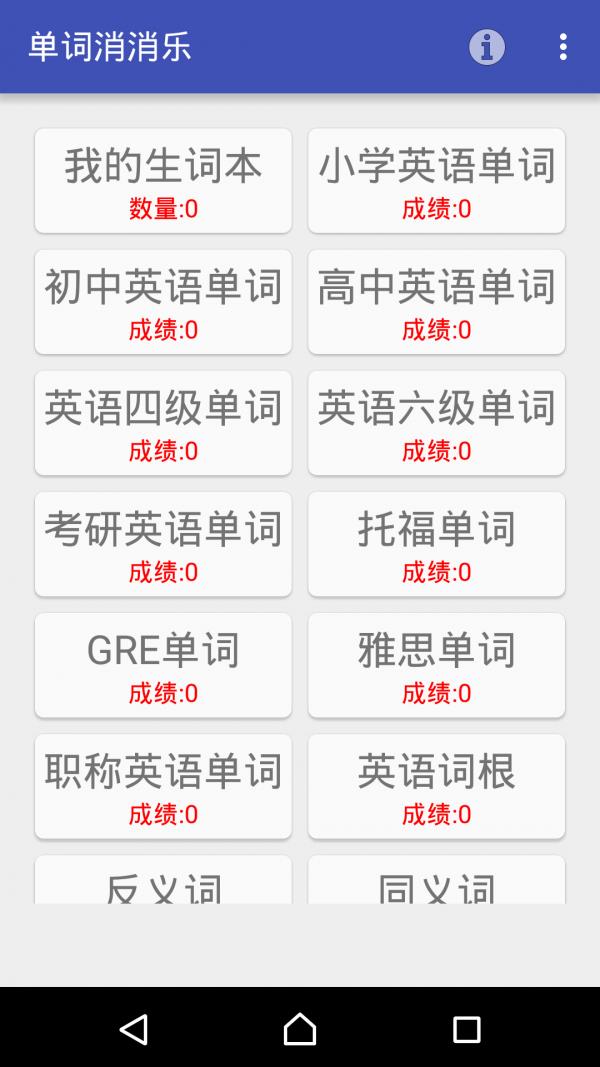Viewport: 600px width, 1067px height.
Task: Open the overflow menu
Action: [x=563, y=47]
